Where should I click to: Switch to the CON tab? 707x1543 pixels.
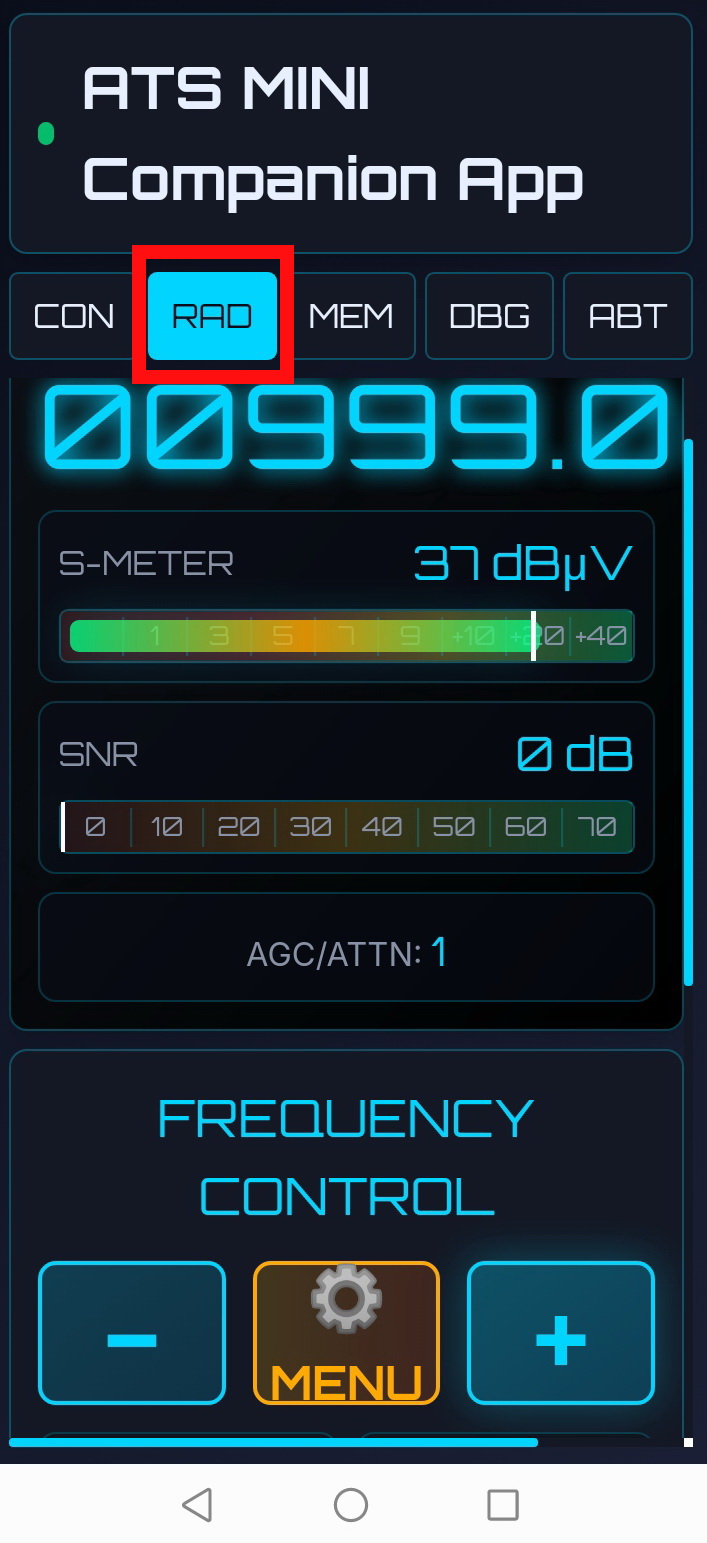[74, 316]
